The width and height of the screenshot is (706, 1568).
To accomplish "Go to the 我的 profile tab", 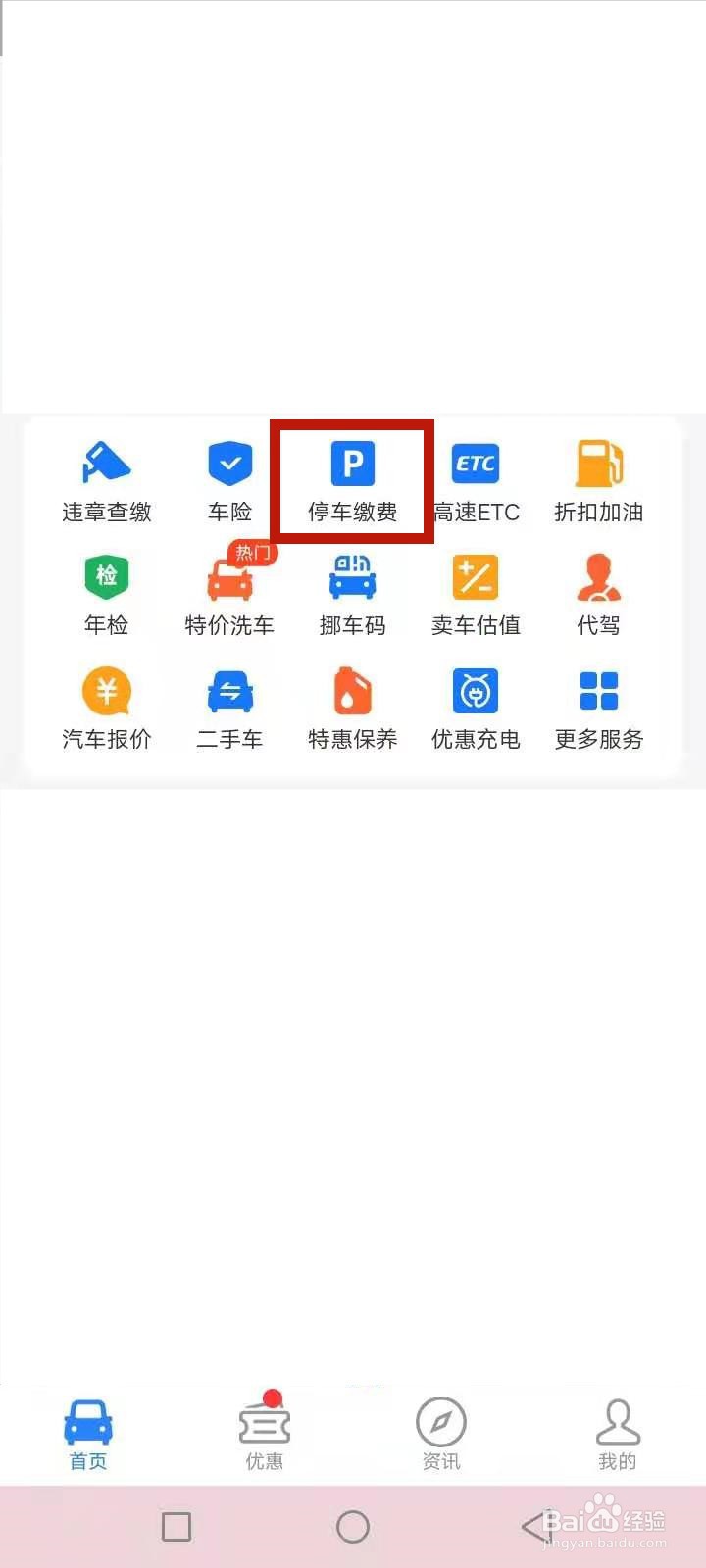I will 618,1434.
